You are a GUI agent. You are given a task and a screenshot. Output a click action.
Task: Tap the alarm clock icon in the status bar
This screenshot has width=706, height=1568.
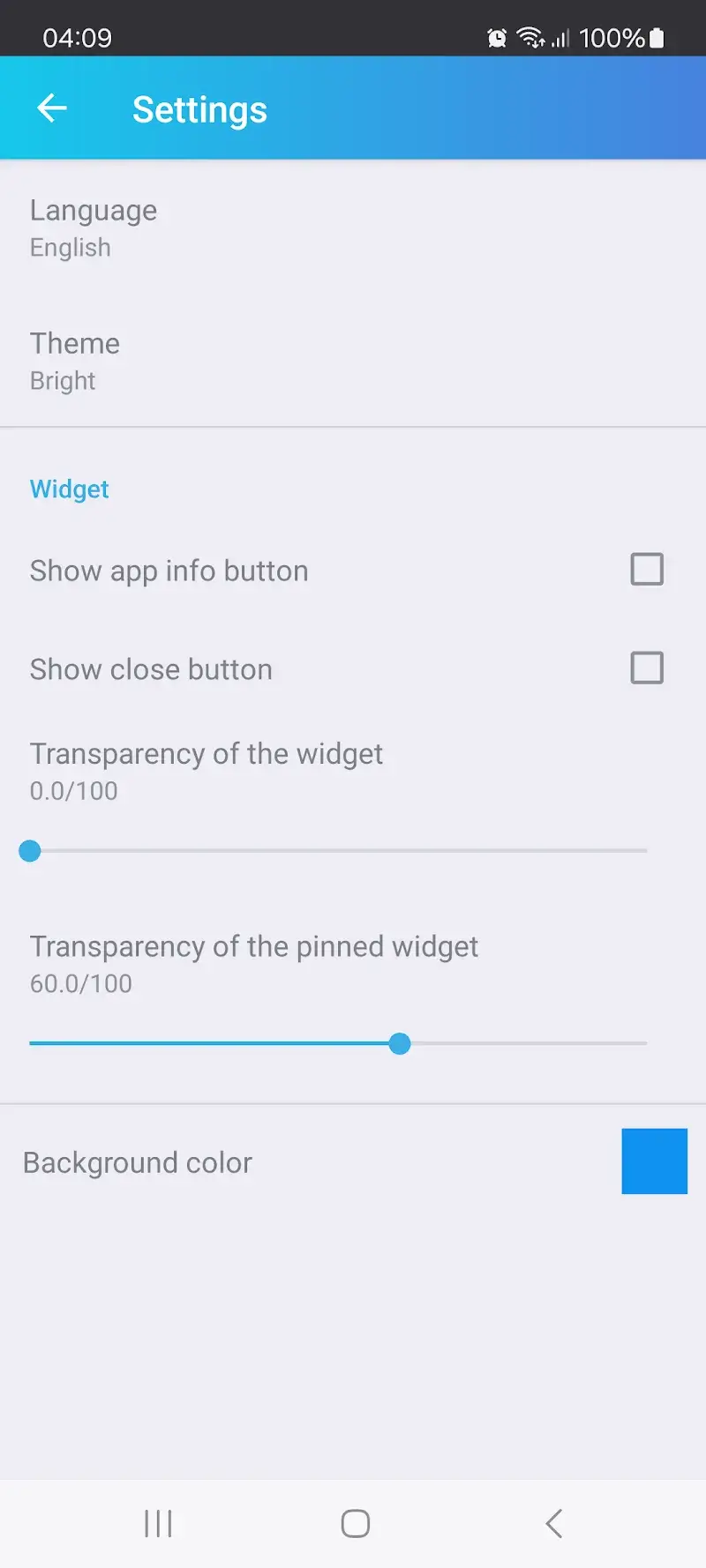[497, 38]
